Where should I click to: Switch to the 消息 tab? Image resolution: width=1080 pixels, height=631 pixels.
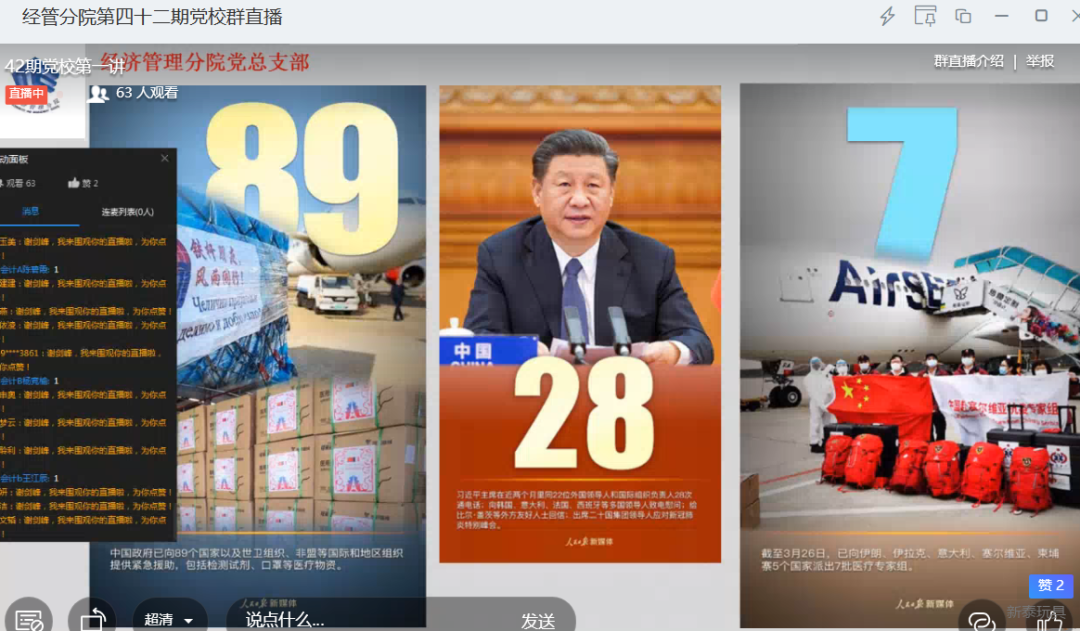31,211
